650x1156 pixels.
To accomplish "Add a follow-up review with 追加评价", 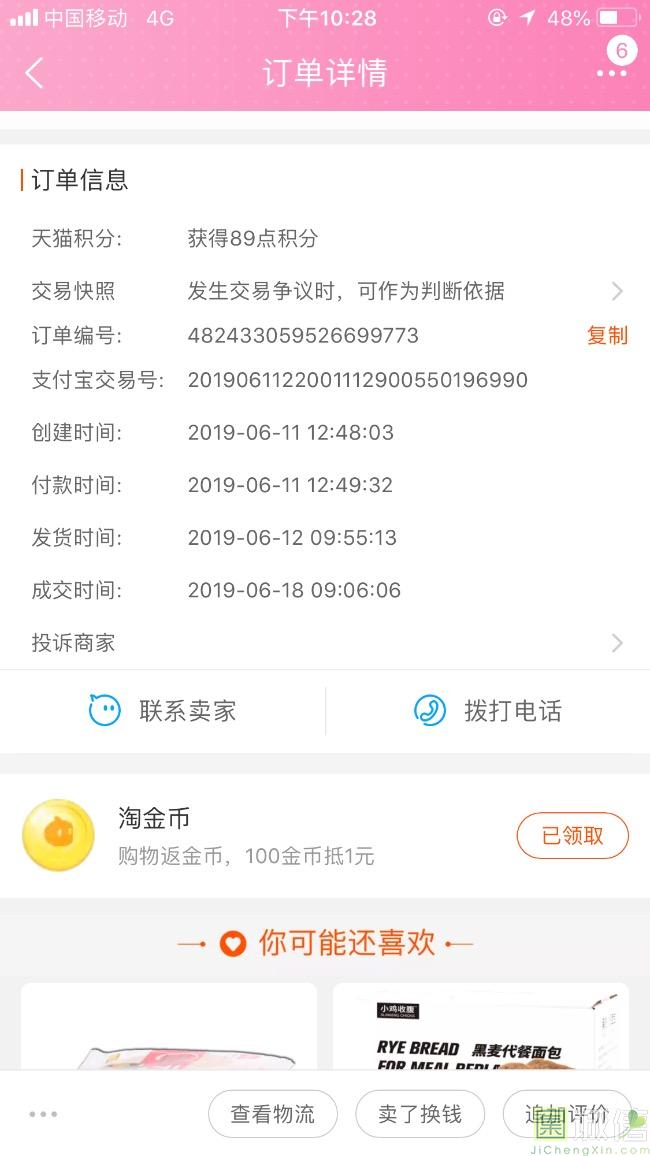I will pos(567,1114).
